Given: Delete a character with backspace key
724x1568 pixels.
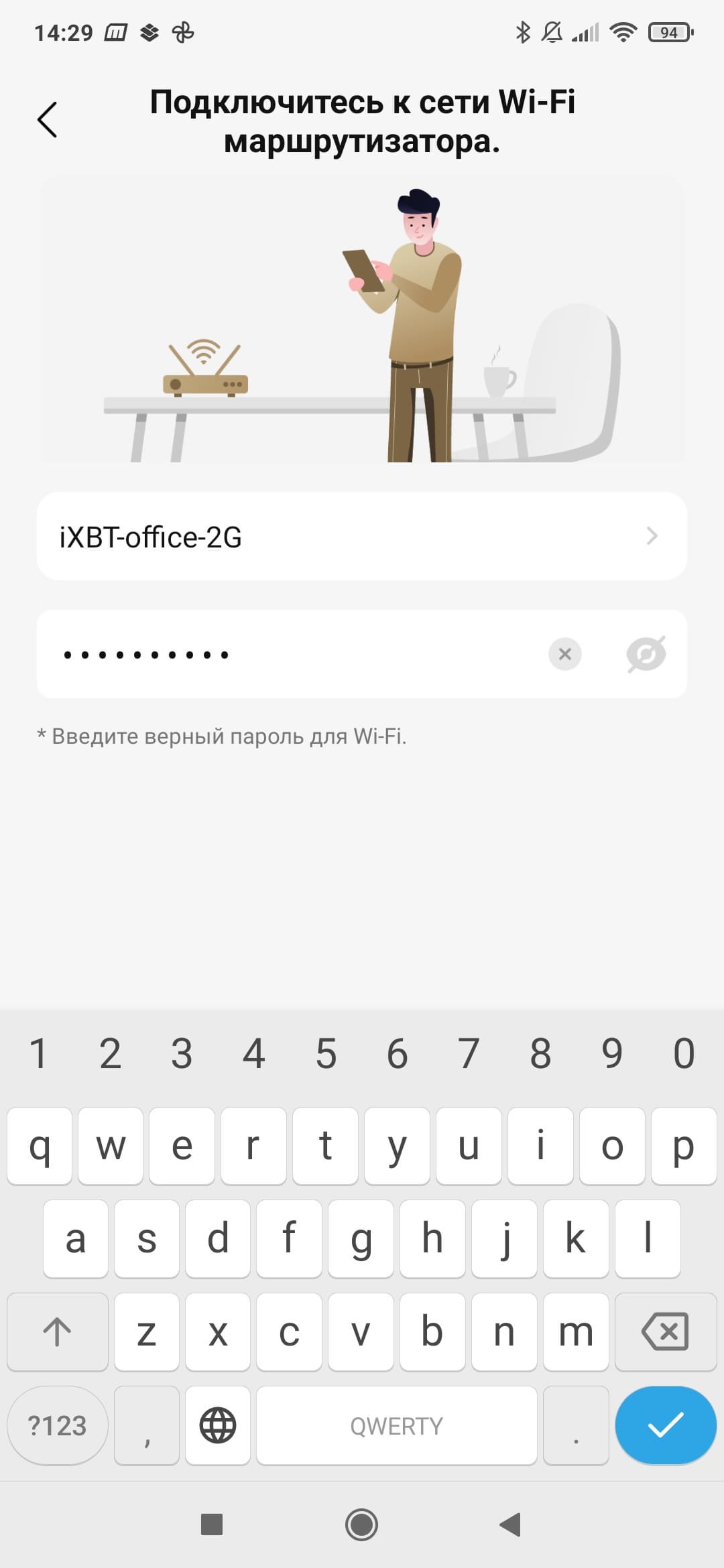Looking at the screenshot, I should (x=665, y=1331).
